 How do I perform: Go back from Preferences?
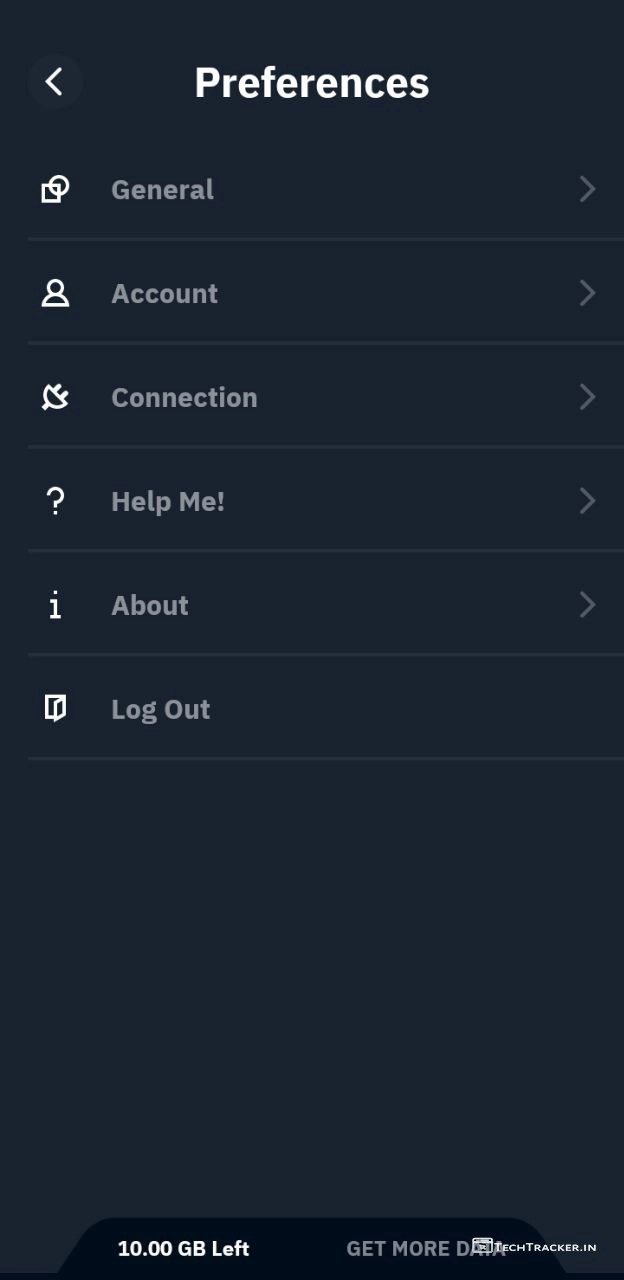click(55, 82)
